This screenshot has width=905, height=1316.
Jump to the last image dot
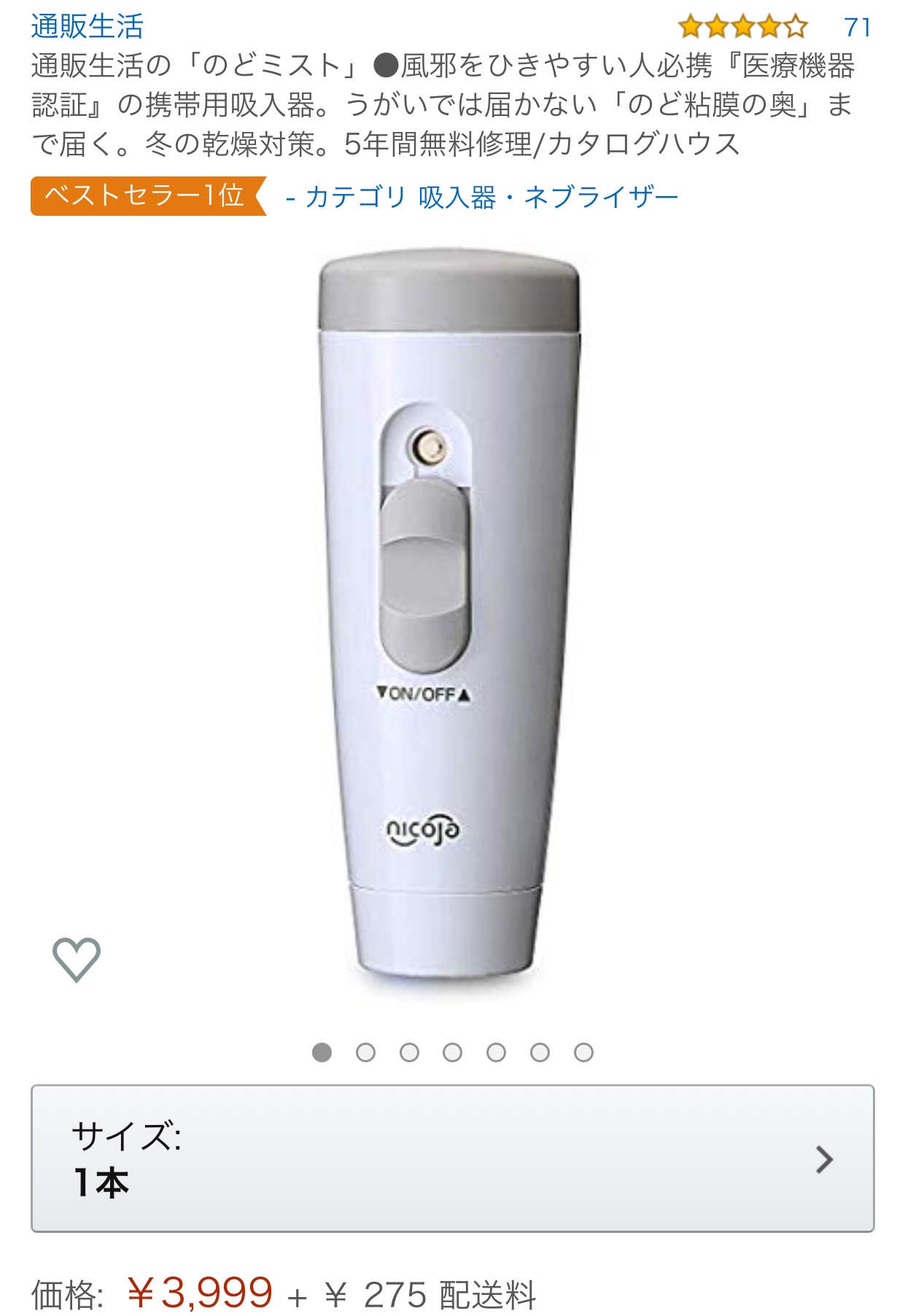(583, 1052)
